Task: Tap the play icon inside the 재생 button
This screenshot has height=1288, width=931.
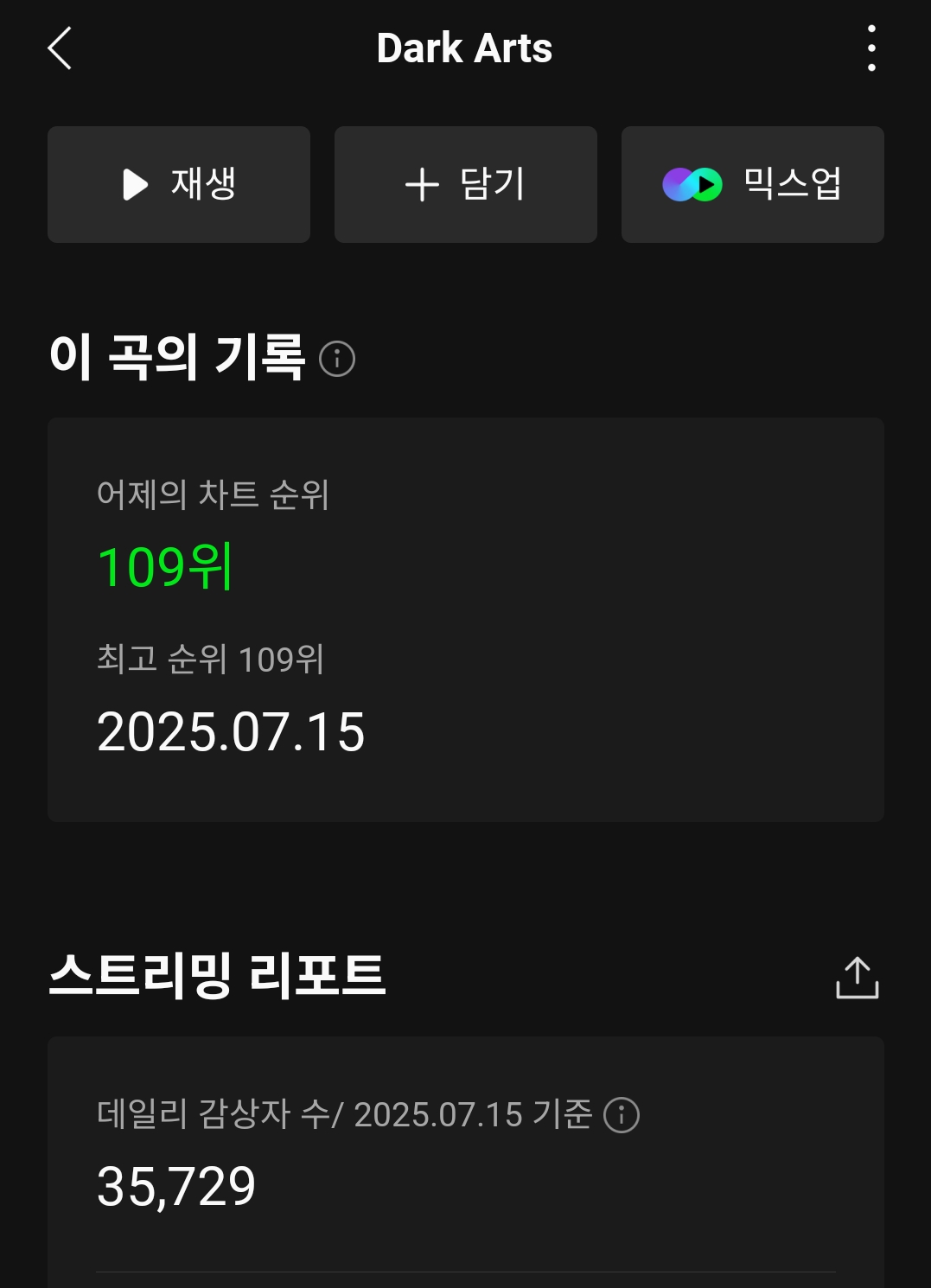Action: [134, 184]
